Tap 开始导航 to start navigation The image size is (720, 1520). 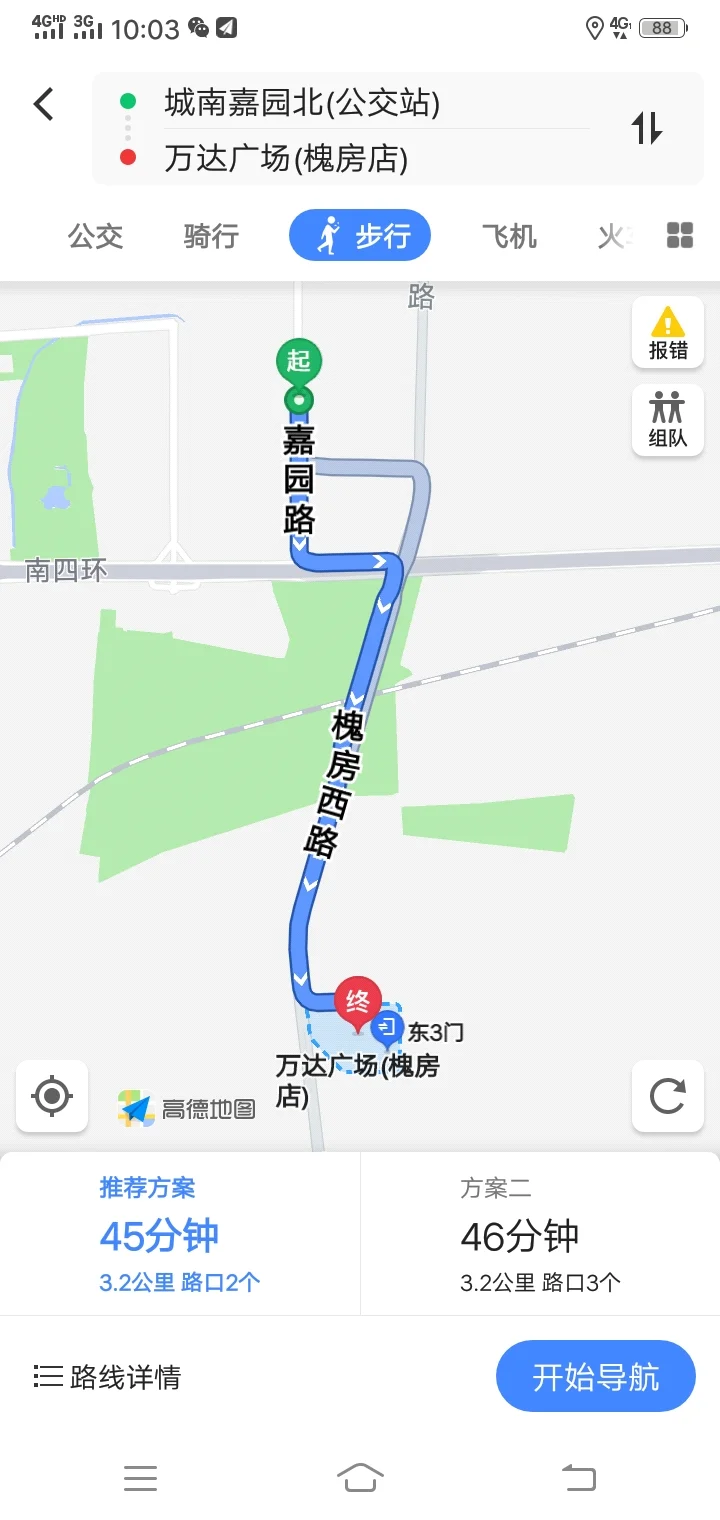pos(595,1376)
